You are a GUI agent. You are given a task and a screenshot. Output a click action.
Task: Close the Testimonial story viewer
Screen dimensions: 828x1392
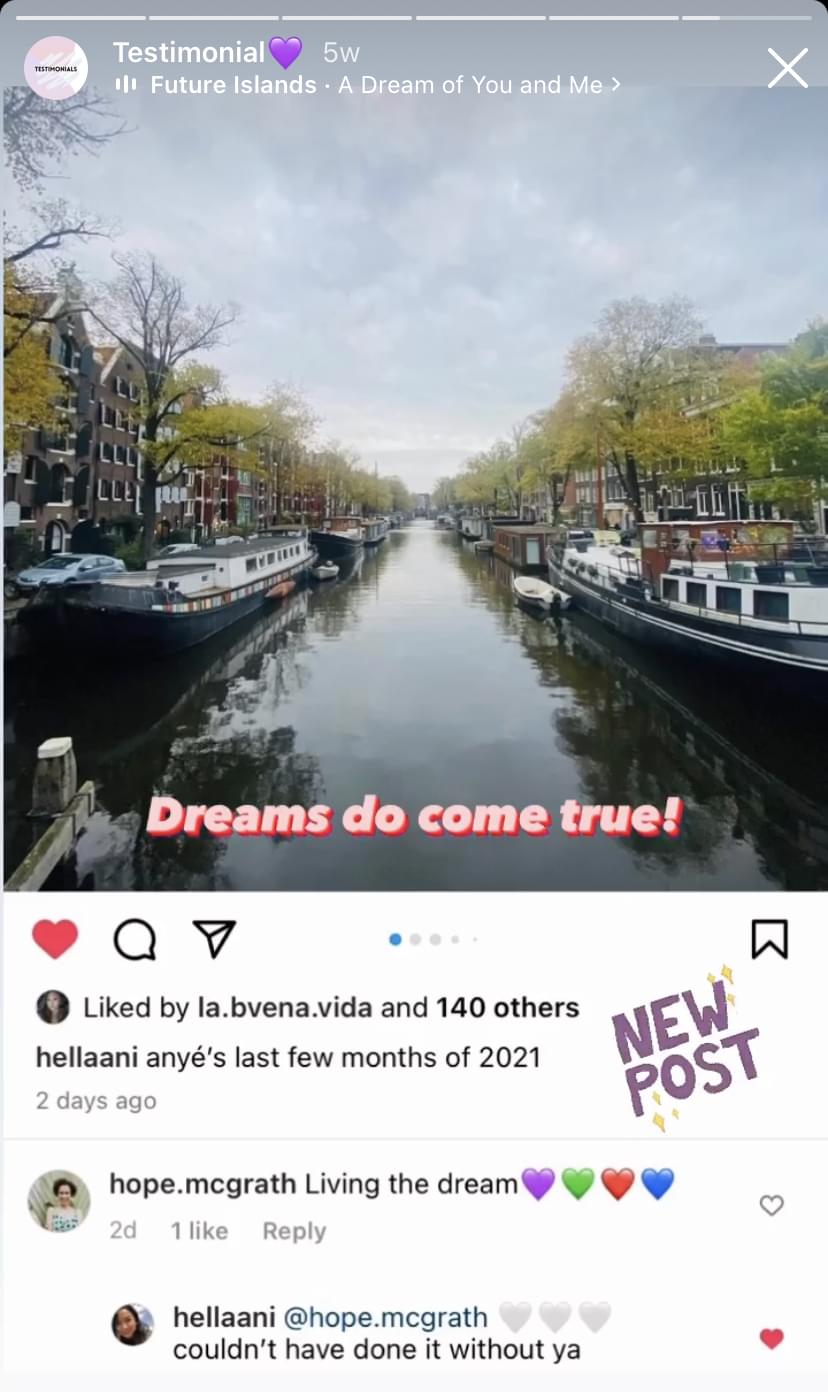(x=787, y=68)
